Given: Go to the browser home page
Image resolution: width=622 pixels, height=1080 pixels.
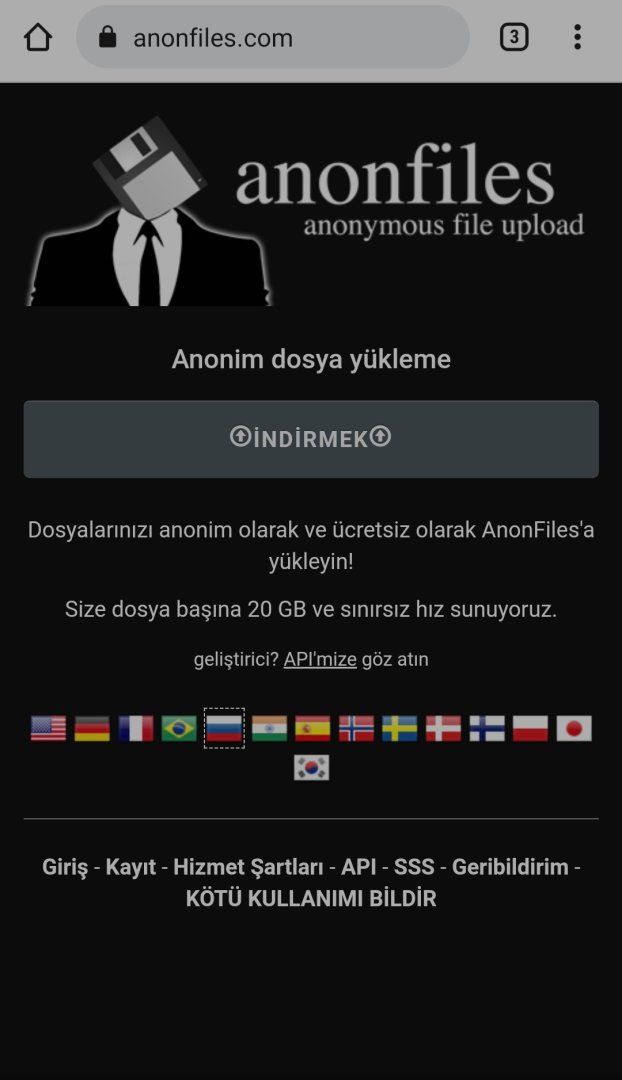Looking at the screenshot, I should tap(38, 38).
